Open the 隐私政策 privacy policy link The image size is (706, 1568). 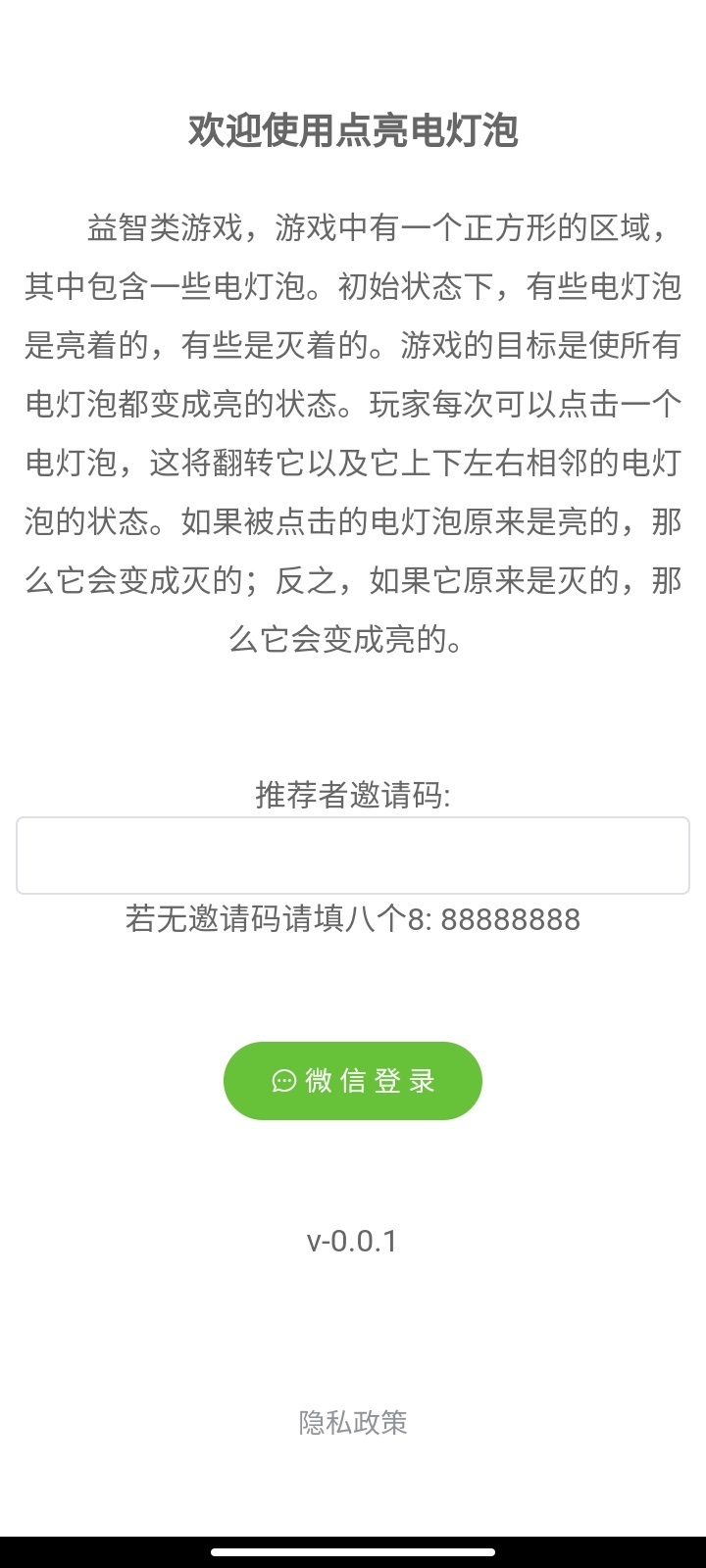[353, 1422]
